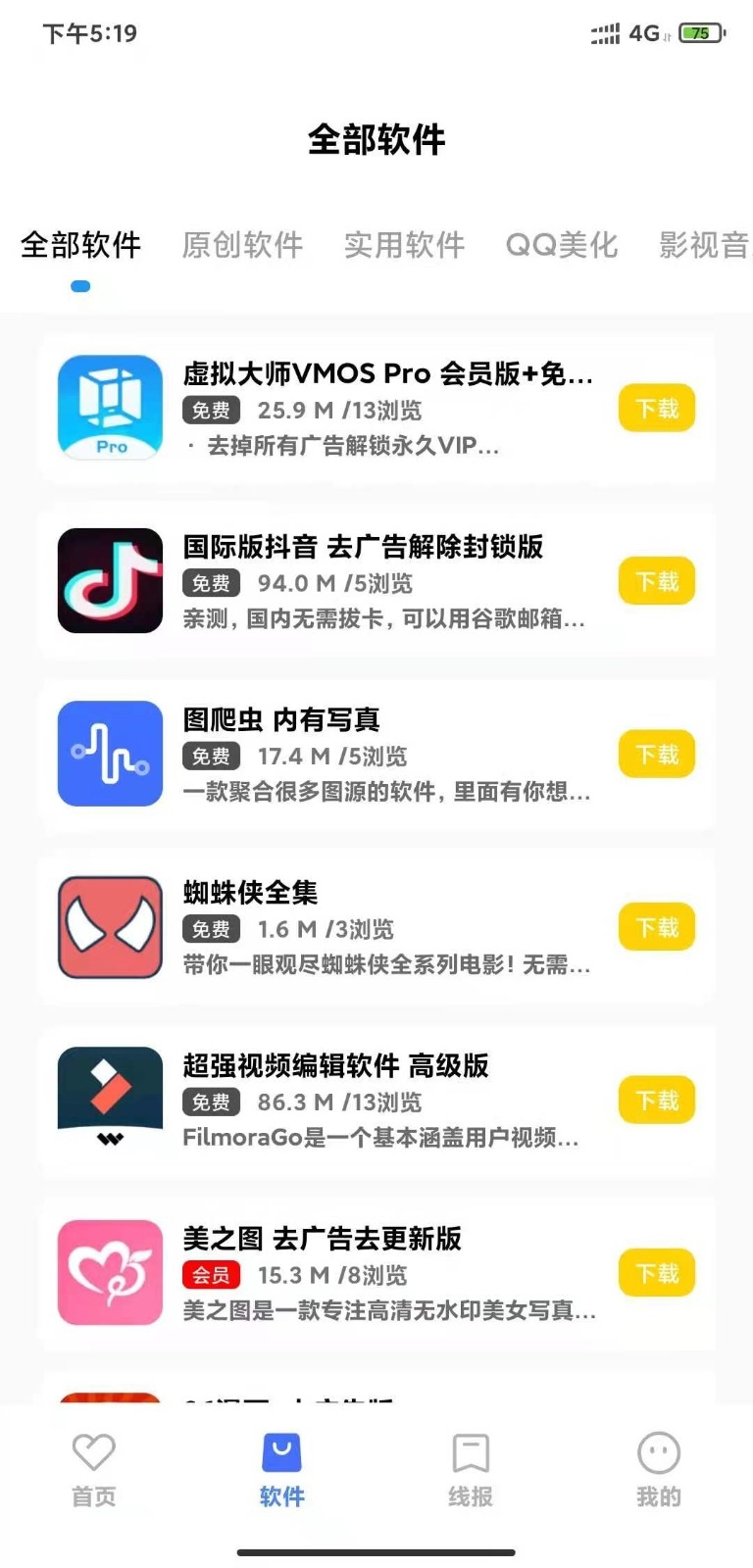Open the 蜘蛛侠全集 Spider-Man app icon
The width and height of the screenshot is (753, 1568).
(x=109, y=926)
